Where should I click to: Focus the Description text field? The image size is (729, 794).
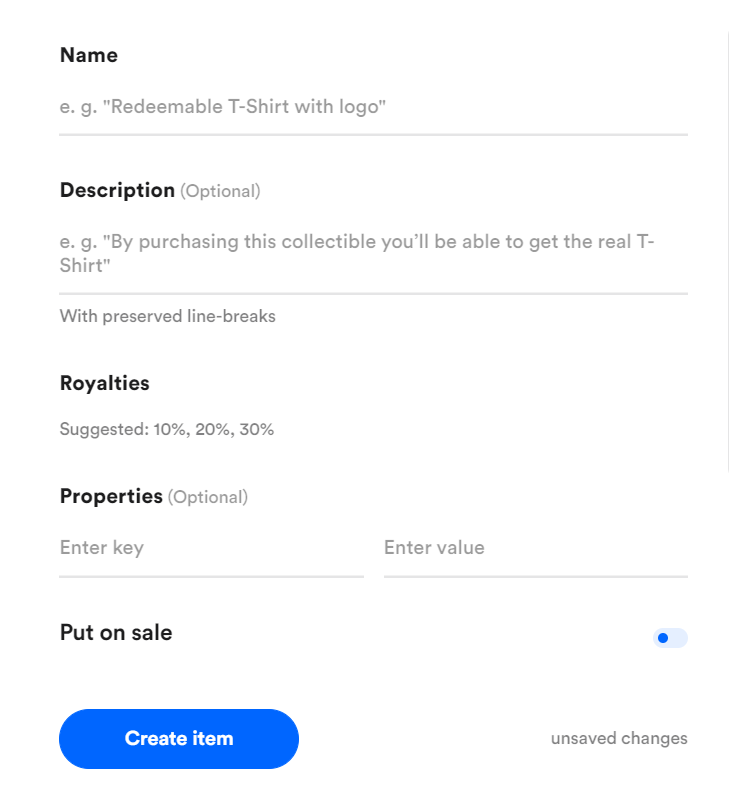pos(372,254)
